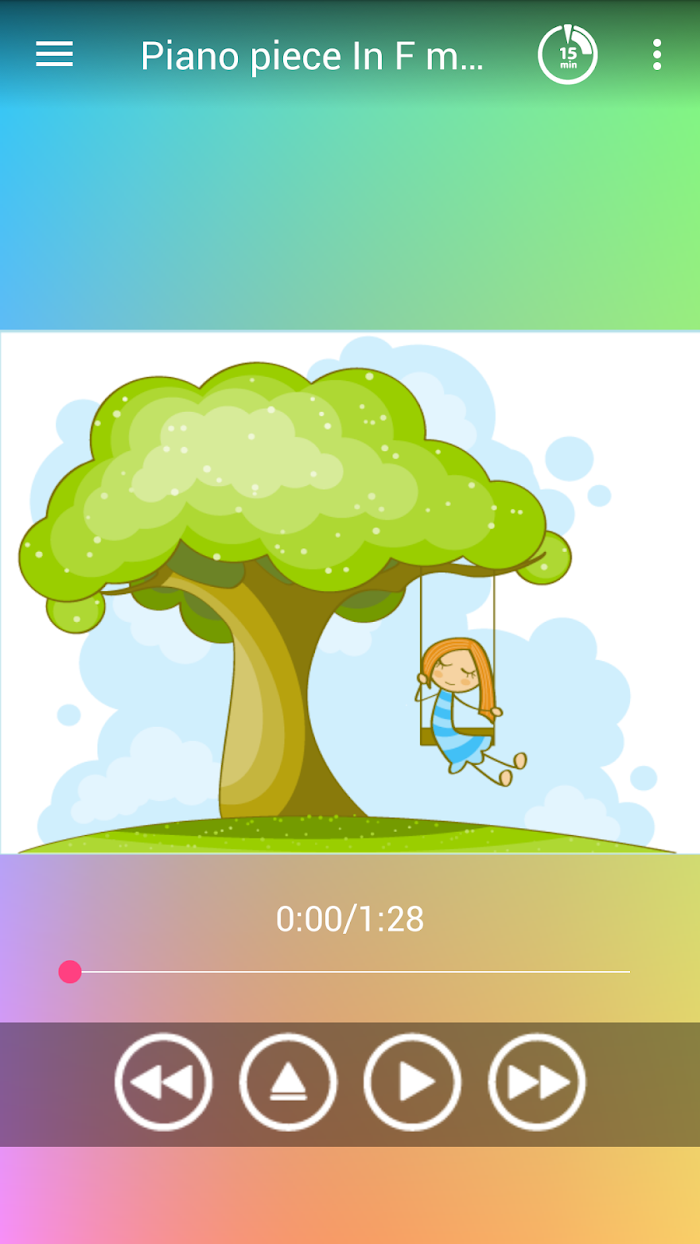Skip to the next track
The height and width of the screenshot is (1244, 700).
537,1082
